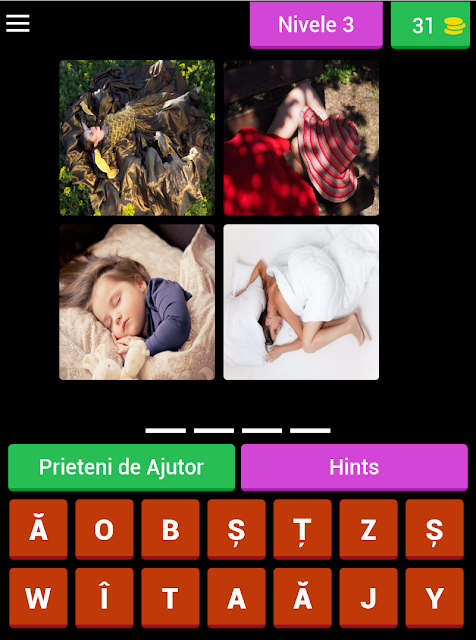Tap the letter T key
This screenshot has width=476, height=640.
[x=170, y=598]
